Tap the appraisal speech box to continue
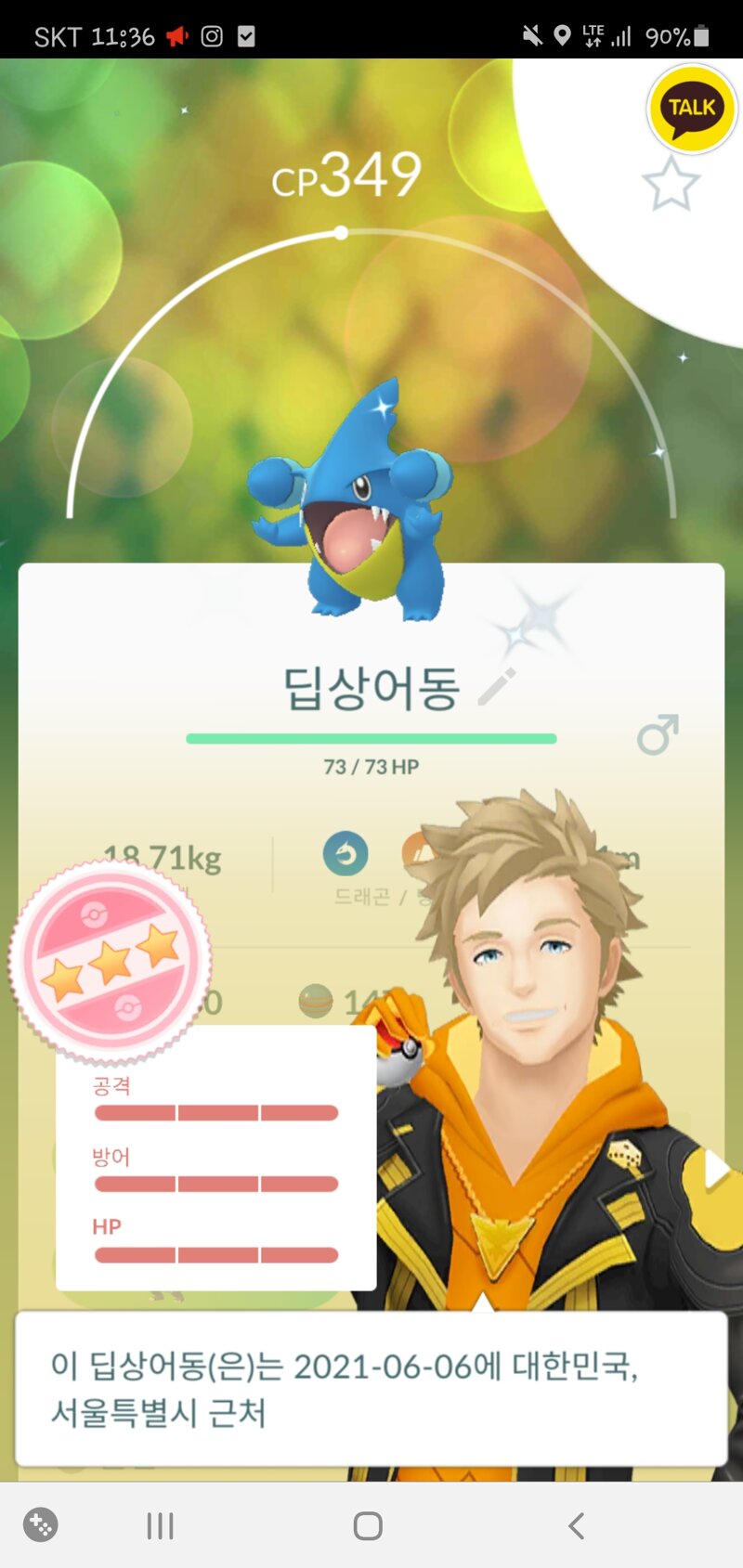This screenshot has width=743, height=1568. tap(371, 1388)
